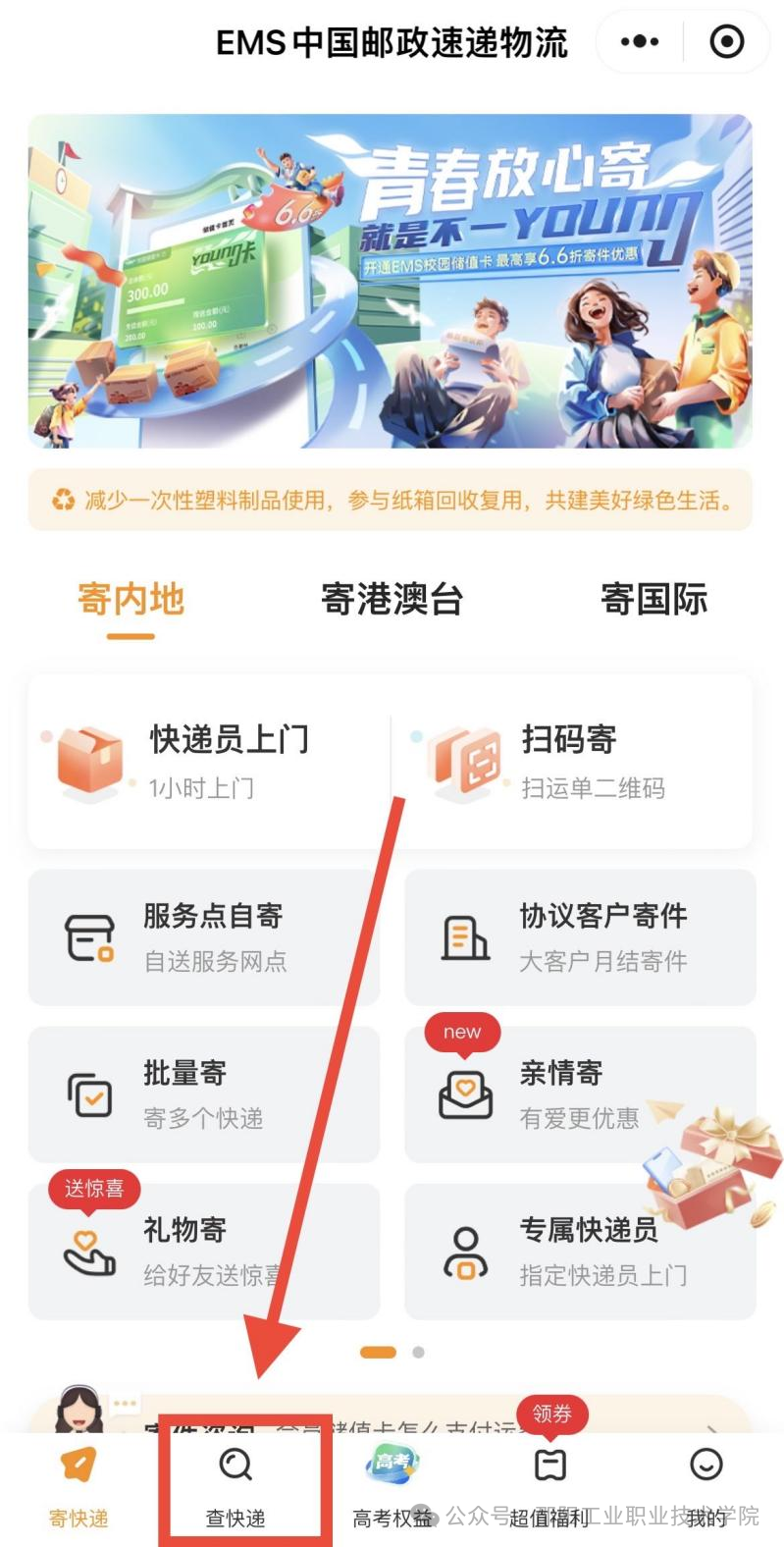This screenshot has height=1547, width=784.
Task: Open 服务点自寄 self drop-off
Action: pos(203,936)
